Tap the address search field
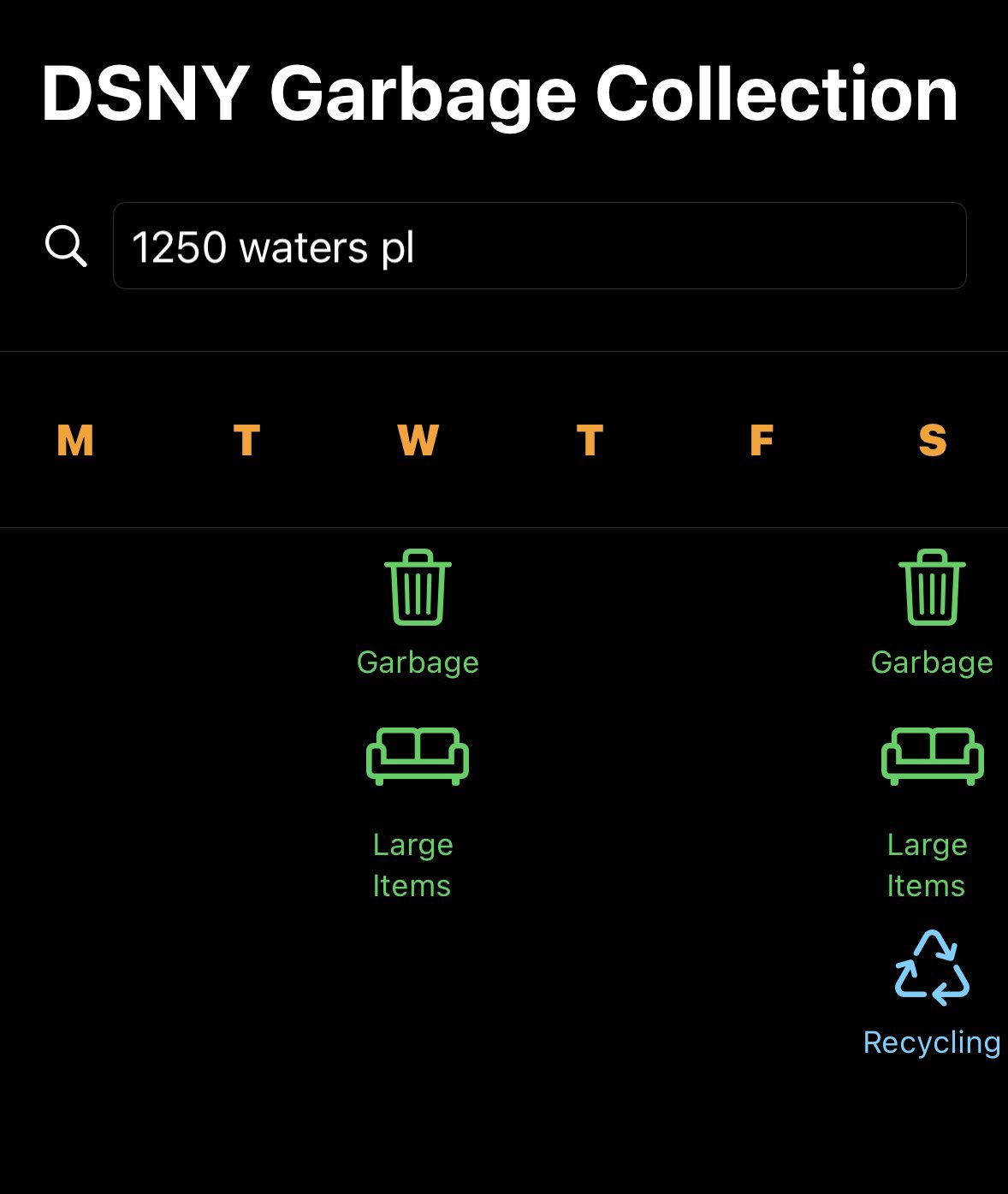The height and width of the screenshot is (1194, 1008). tap(539, 247)
